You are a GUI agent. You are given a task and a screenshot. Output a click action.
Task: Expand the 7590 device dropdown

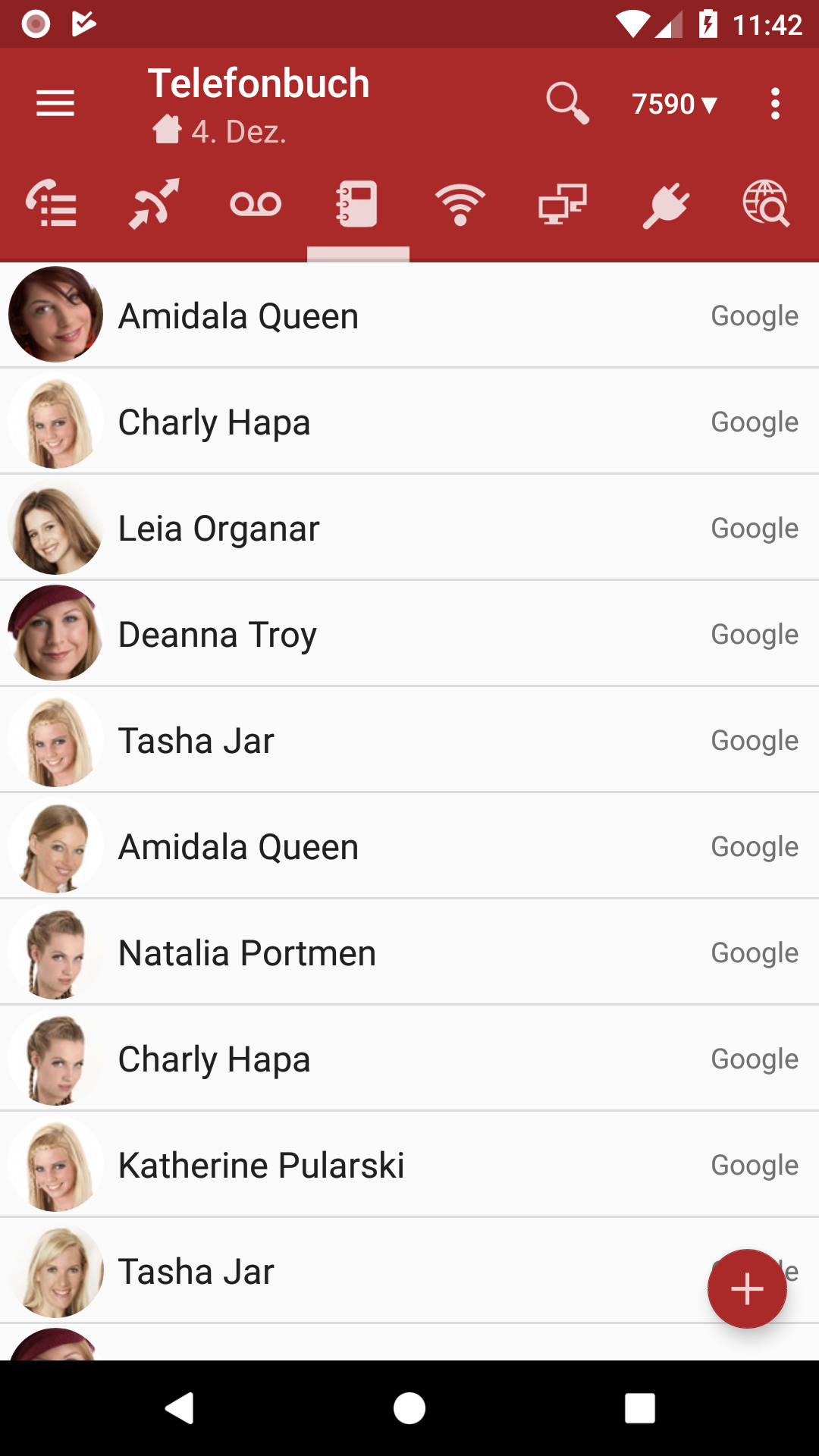[675, 104]
